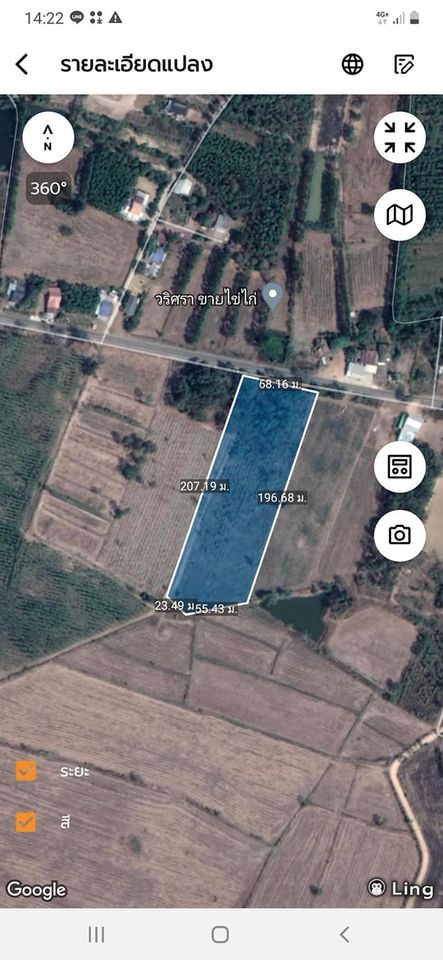Screen dimensions: 443x960
Task: Open the map layers button
Action: (x=400, y=214)
